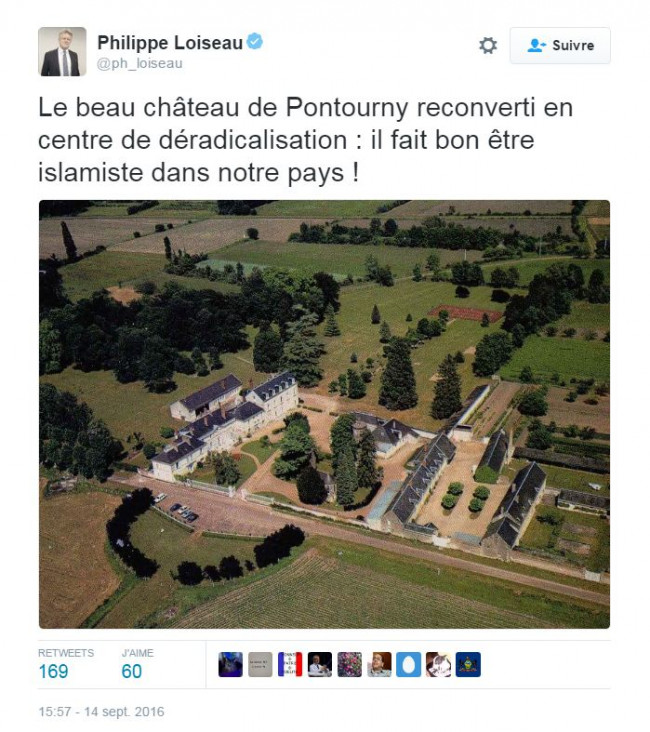Open the French flag avatar's profile
Viewport: 650px width, 732px height.
point(290,665)
